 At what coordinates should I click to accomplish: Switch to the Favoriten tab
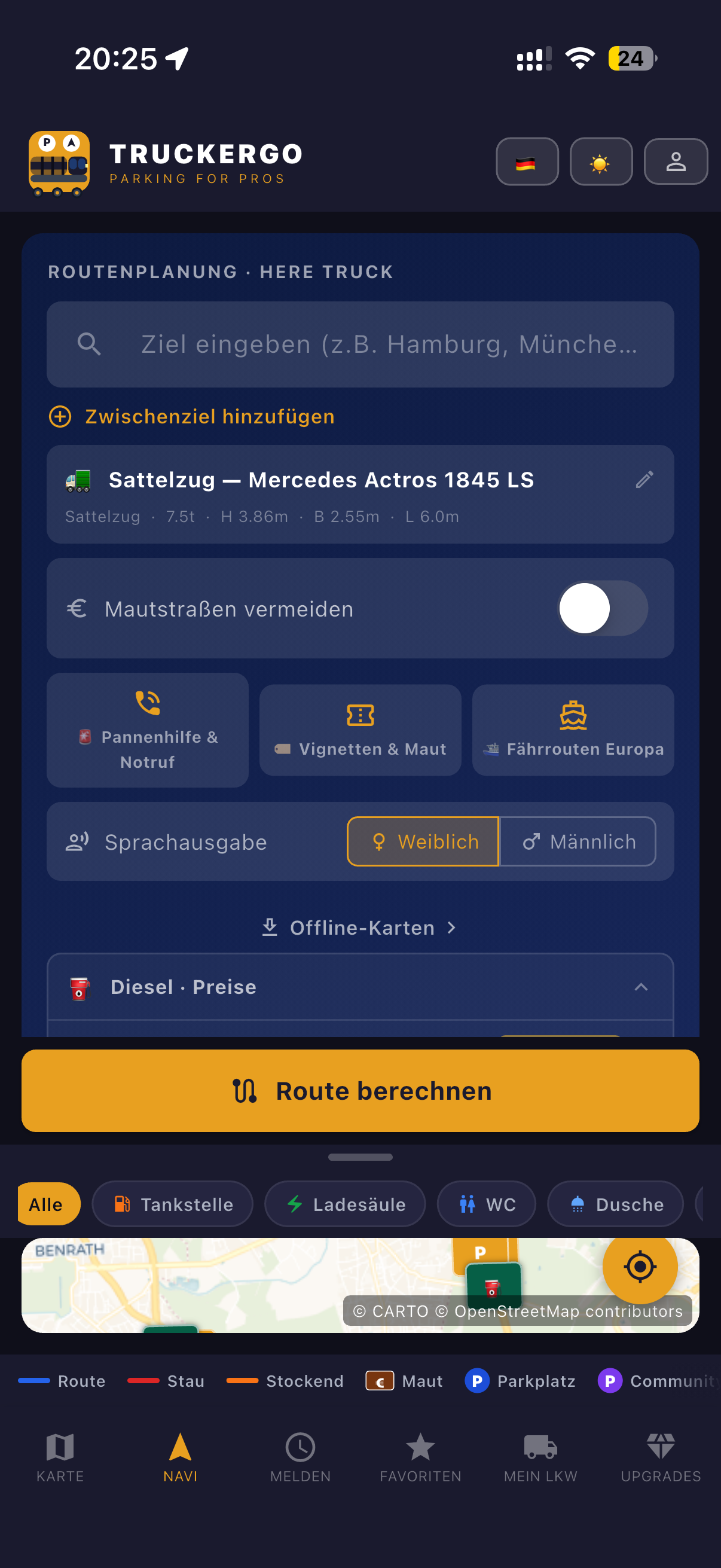pos(420,1457)
